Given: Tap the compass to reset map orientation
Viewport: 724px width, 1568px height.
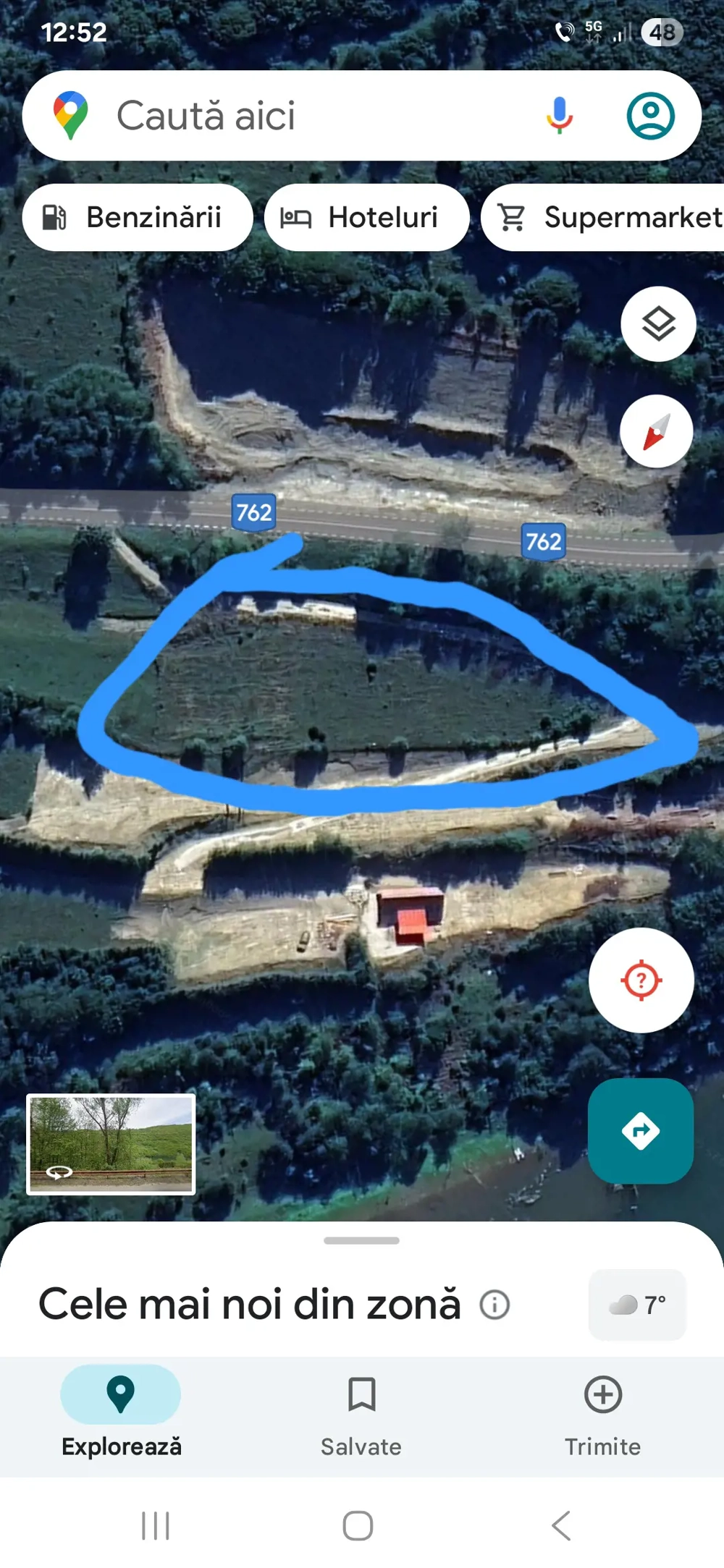Looking at the screenshot, I should click(x=657, y=431).
